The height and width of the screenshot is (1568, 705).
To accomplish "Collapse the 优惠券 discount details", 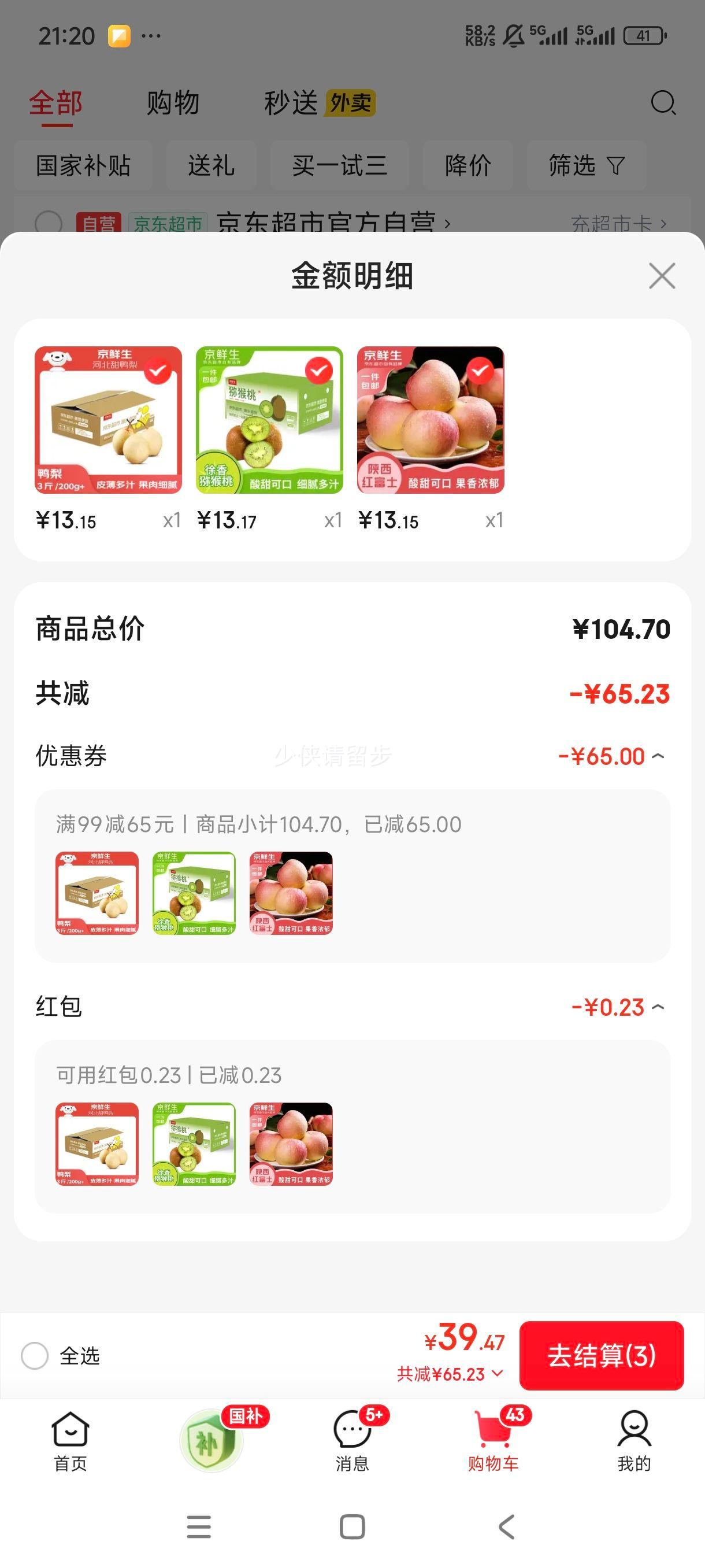I will [x=658, y=756].
